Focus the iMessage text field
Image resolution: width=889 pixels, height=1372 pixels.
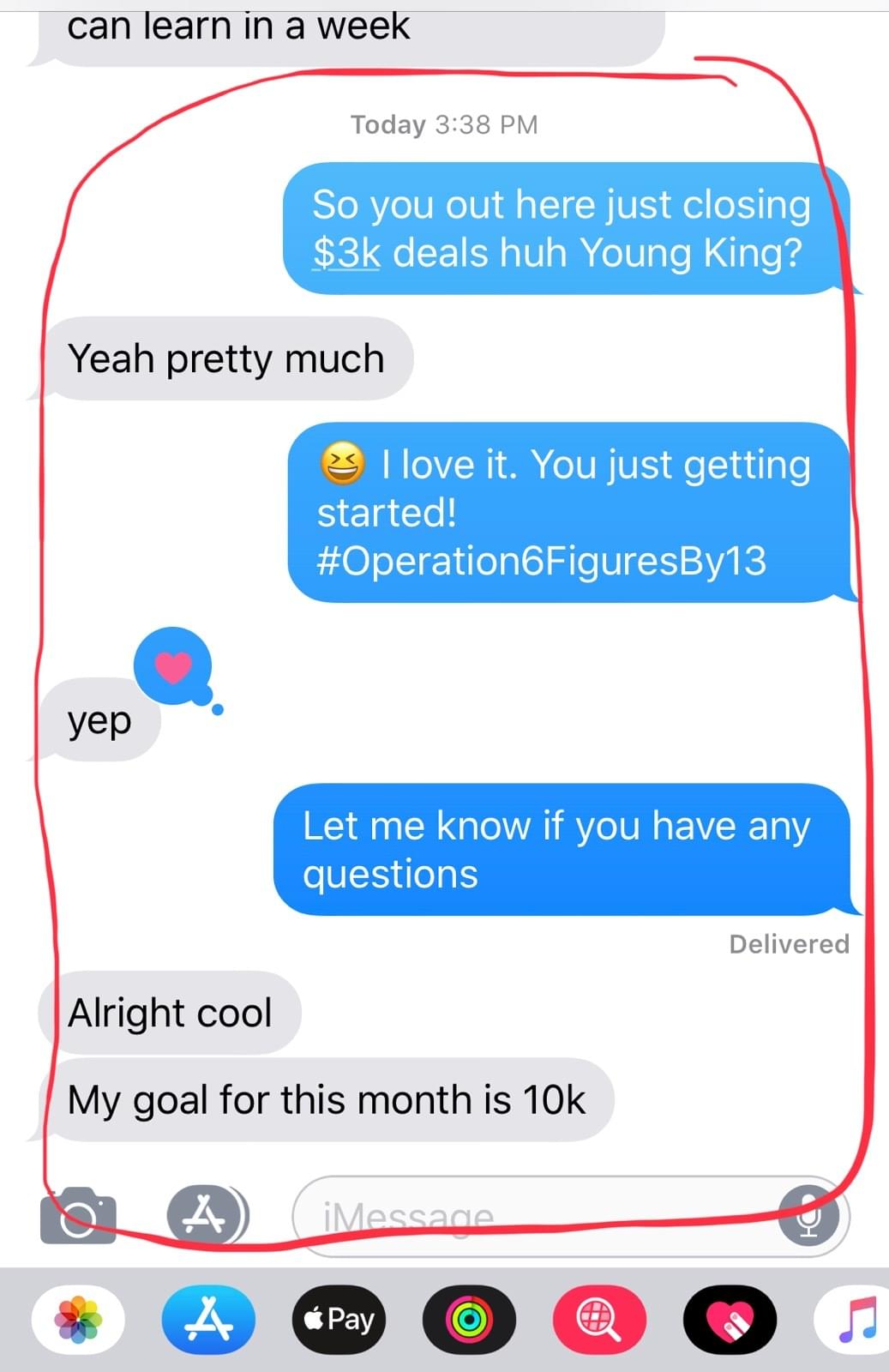[x=532, y=1216]
